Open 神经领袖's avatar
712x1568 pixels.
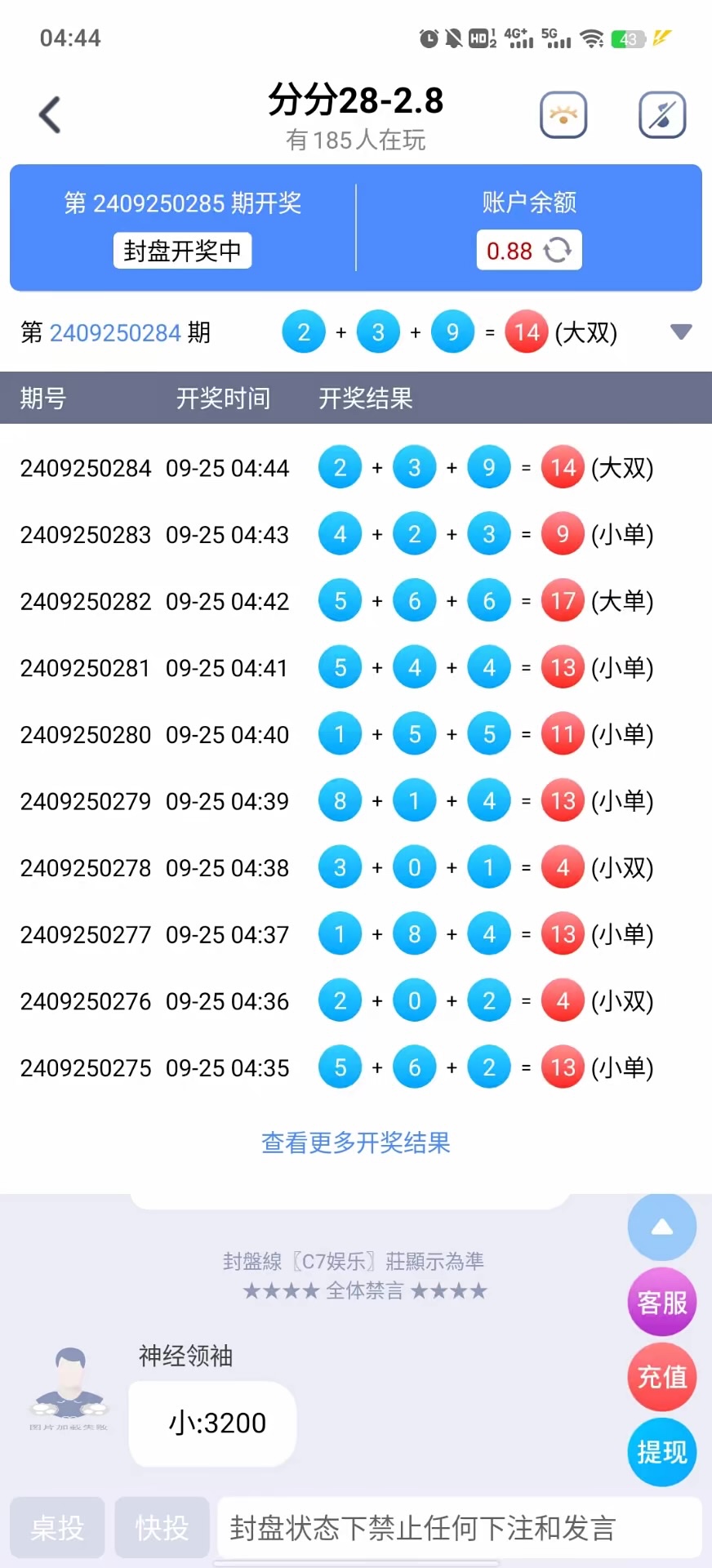69,1387
